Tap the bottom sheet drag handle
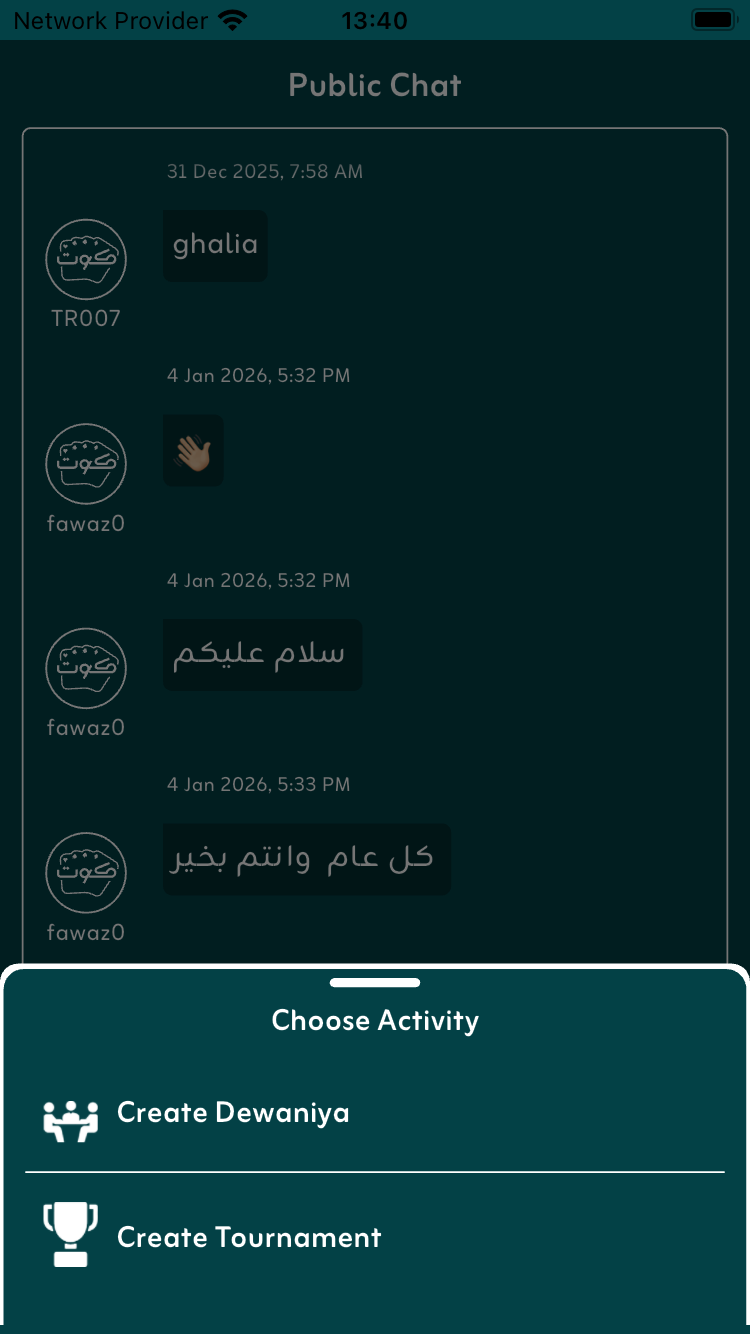Image resolution: width=750 pixels, height=1334 pixels. click(x=375, y=982)
